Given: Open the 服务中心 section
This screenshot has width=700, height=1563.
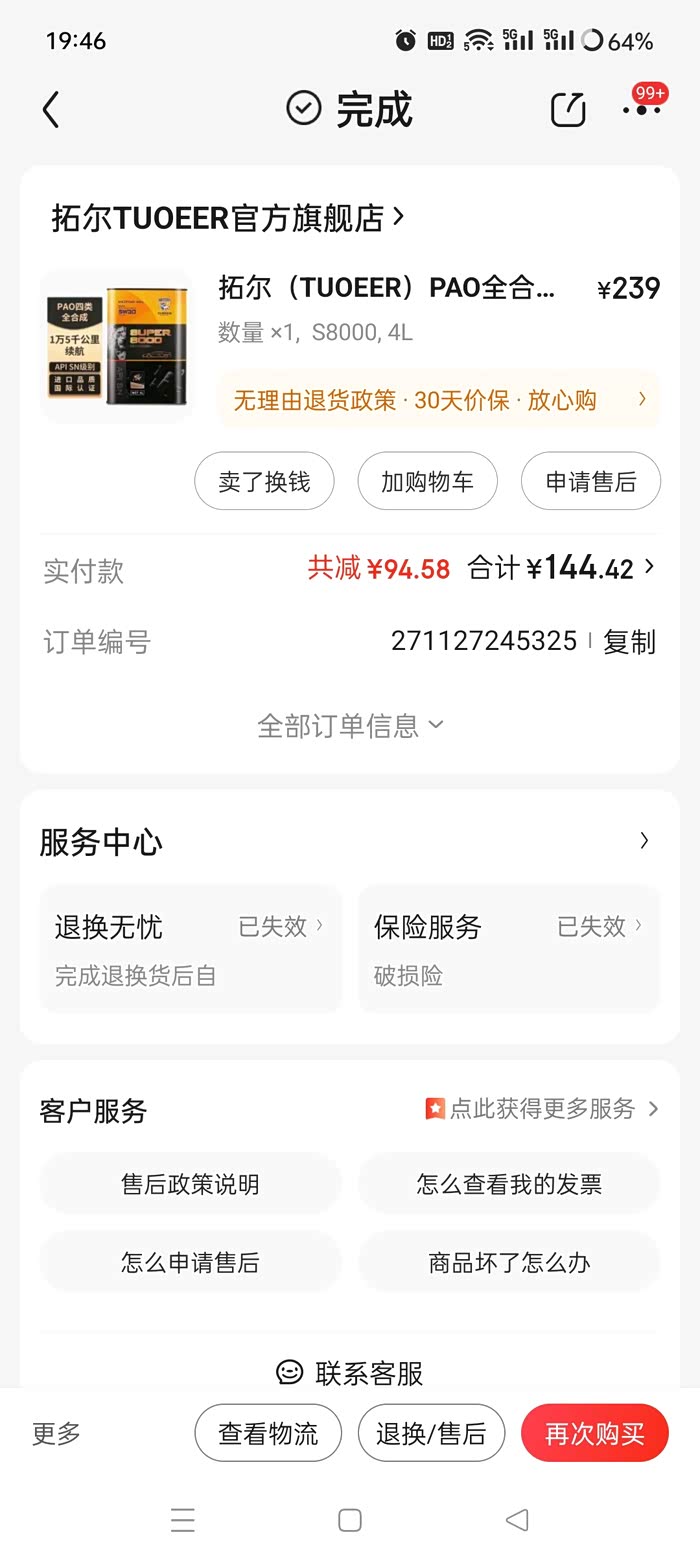Looking at the screenshot, I should tap(350, 841).
